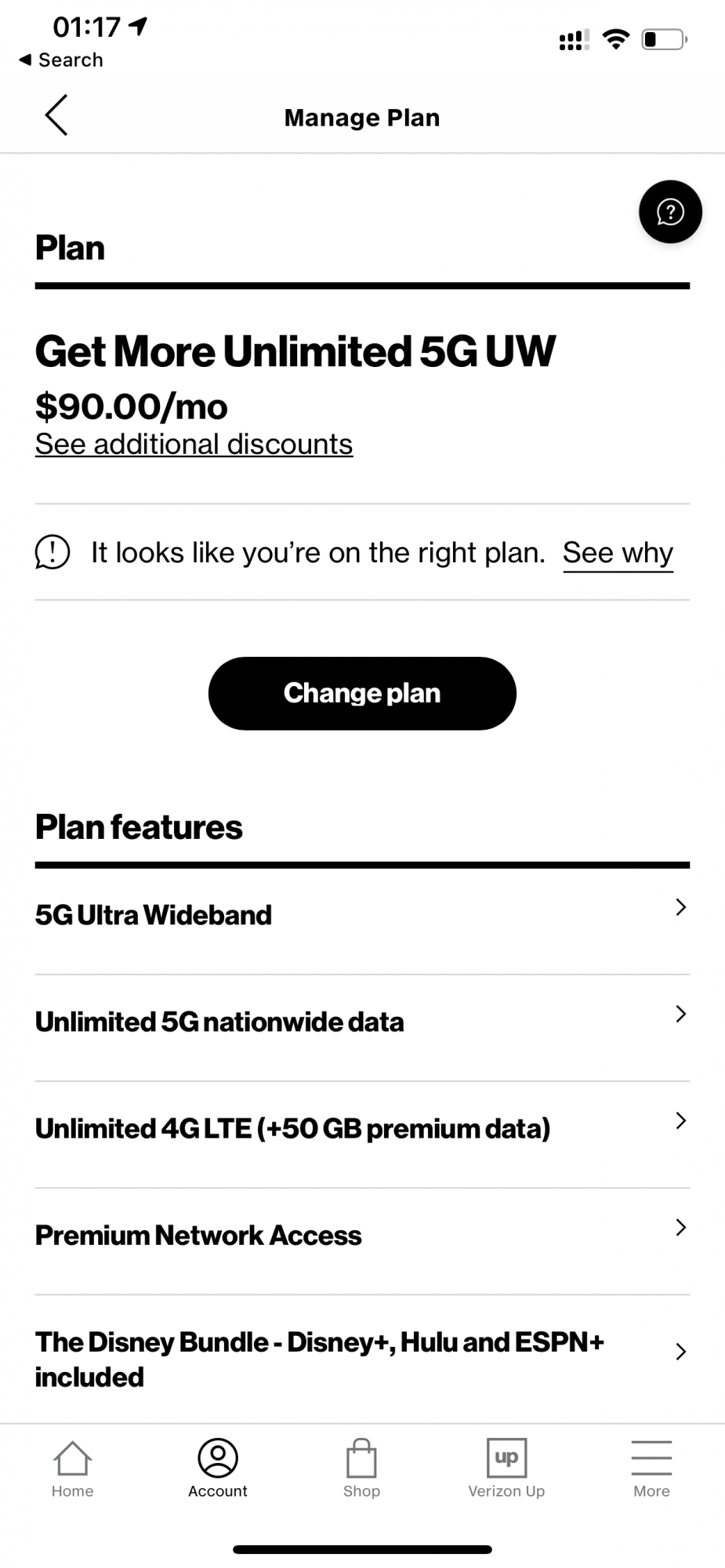This screenshot has width=725, height=1568.
Task: Open the Verizon Up tab
Action: [506, 1469]
